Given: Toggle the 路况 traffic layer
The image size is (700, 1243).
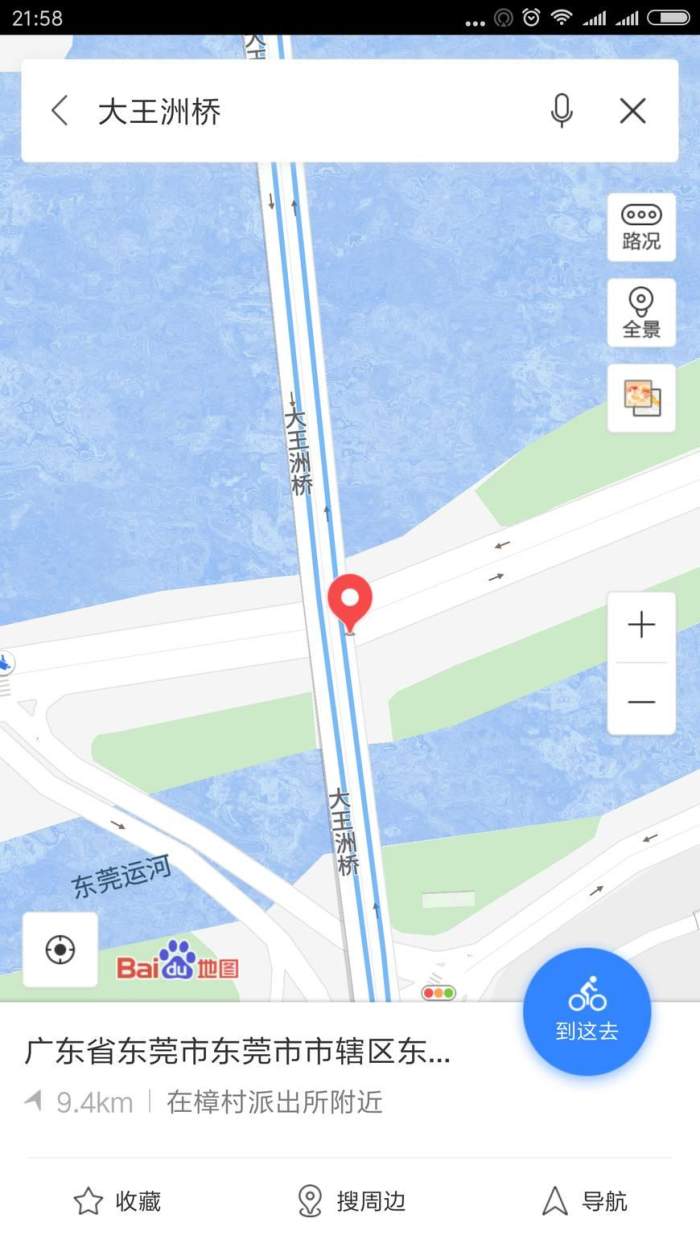Looking at the screenshot, I should coord(641,227).
